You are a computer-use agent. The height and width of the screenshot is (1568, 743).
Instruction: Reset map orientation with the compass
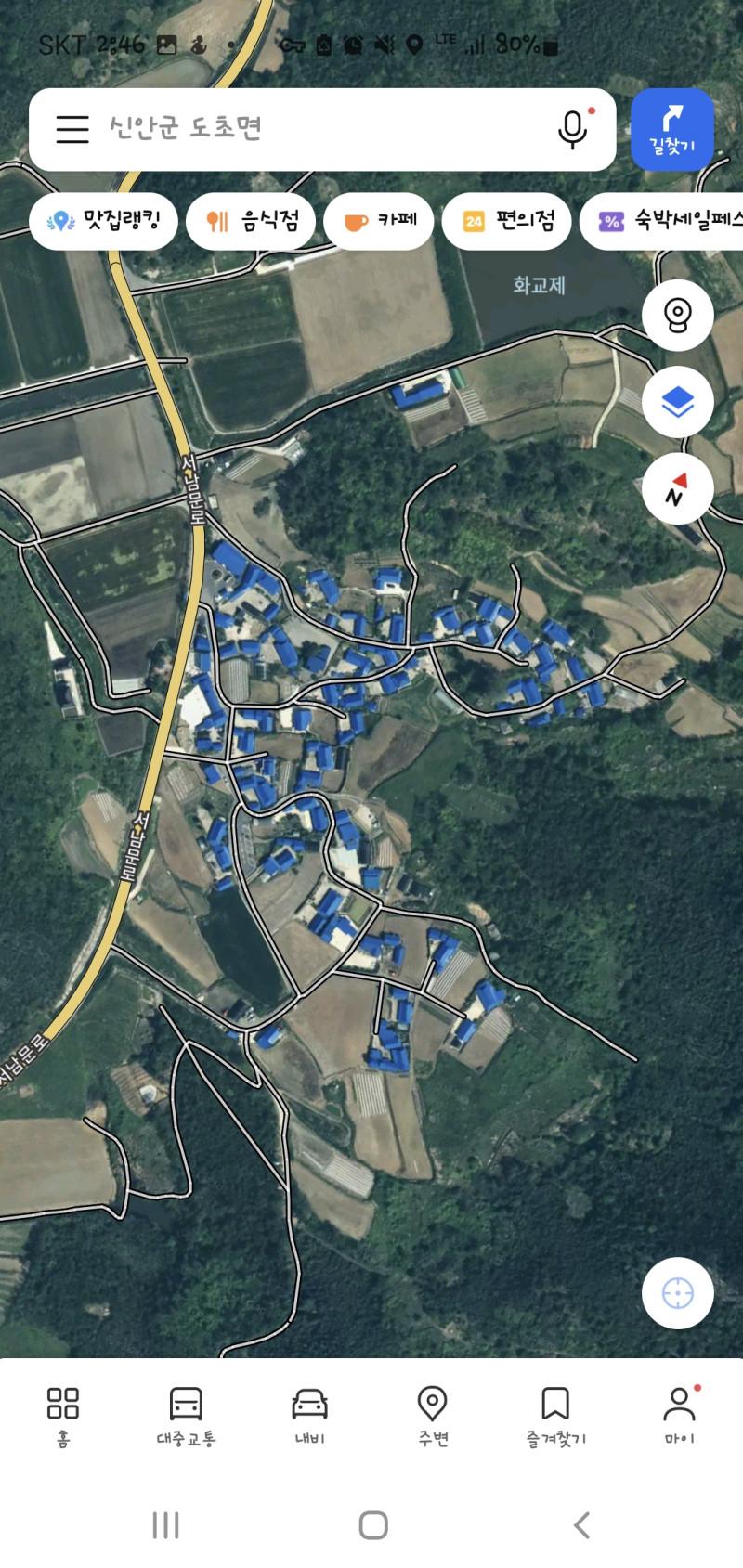678,488
